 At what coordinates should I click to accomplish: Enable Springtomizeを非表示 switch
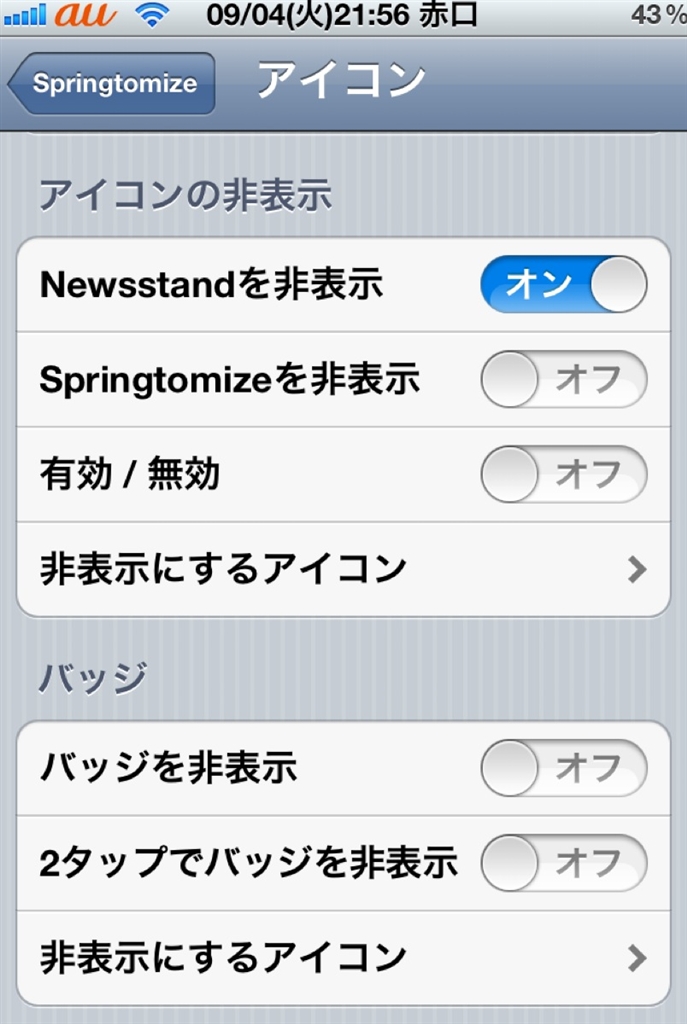click(x=563, y=380)
